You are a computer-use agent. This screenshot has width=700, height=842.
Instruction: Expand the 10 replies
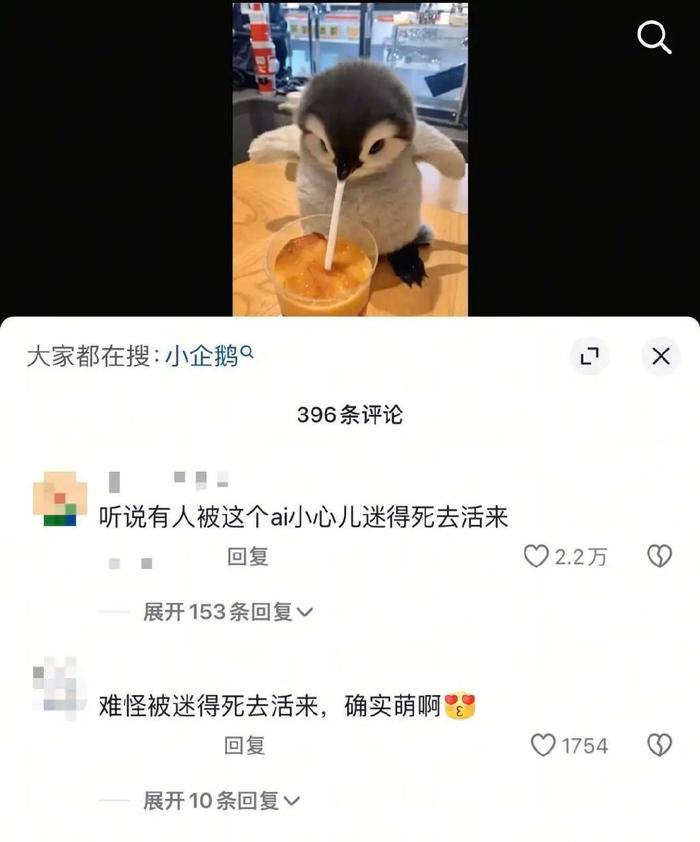coord(220,800)
